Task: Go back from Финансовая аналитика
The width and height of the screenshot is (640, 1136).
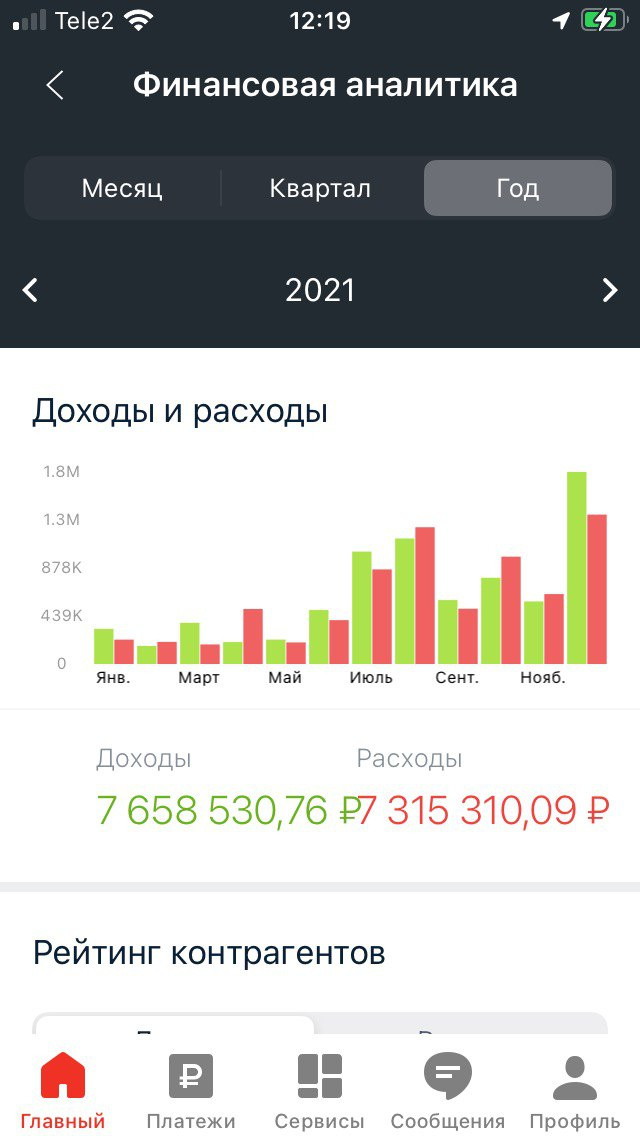Action: tap(55, 85)
